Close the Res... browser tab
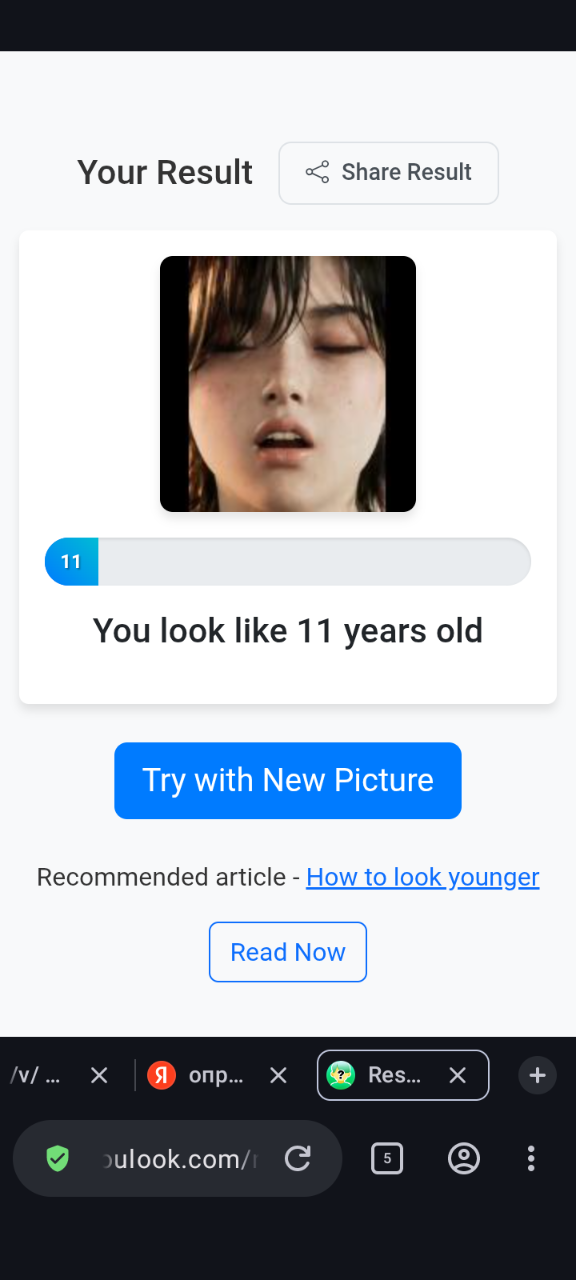This screenshot has width=576, height=1280. point(457,1075)
